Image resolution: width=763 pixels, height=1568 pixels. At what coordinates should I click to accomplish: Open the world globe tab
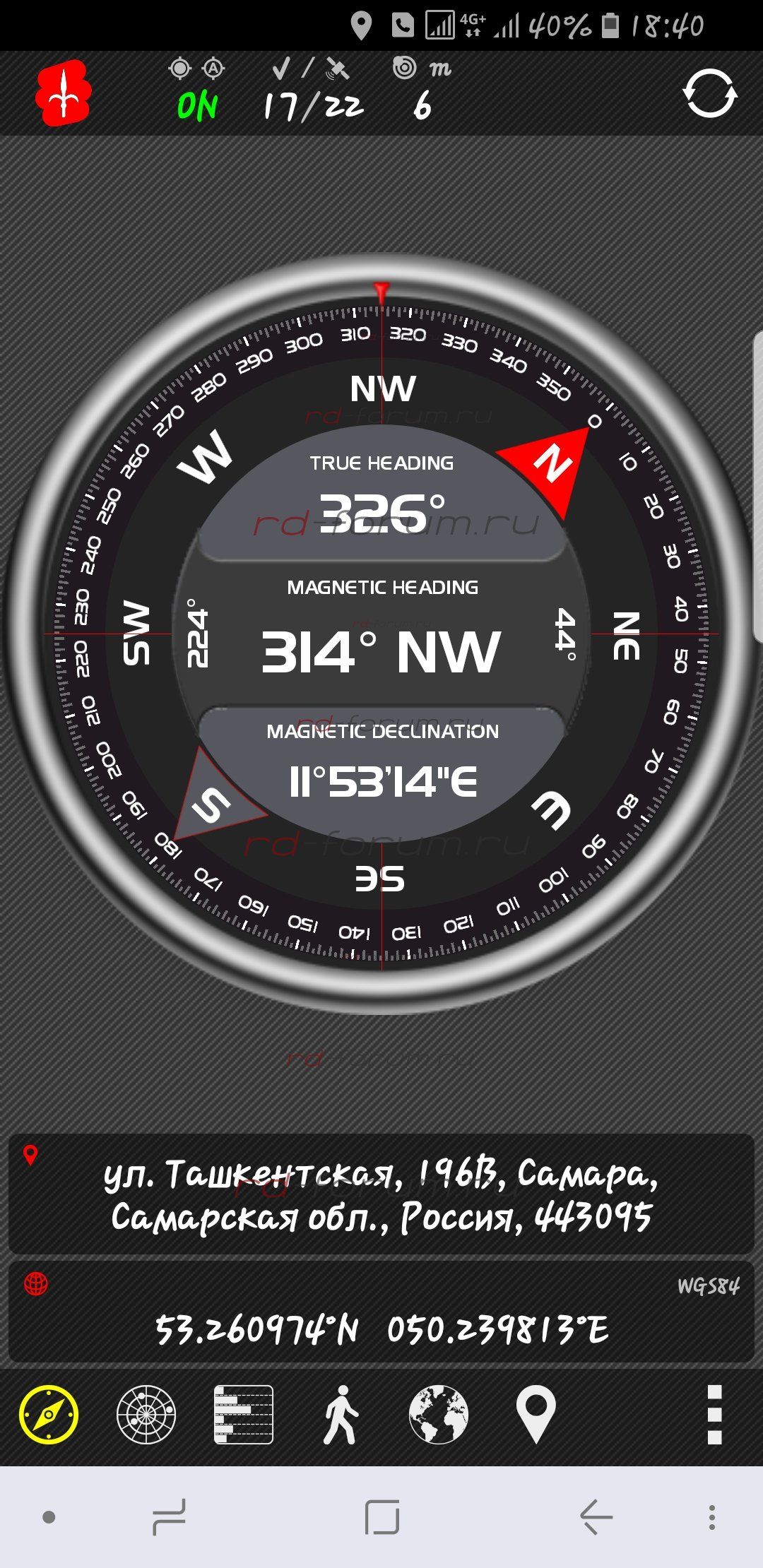point(438,1414)
